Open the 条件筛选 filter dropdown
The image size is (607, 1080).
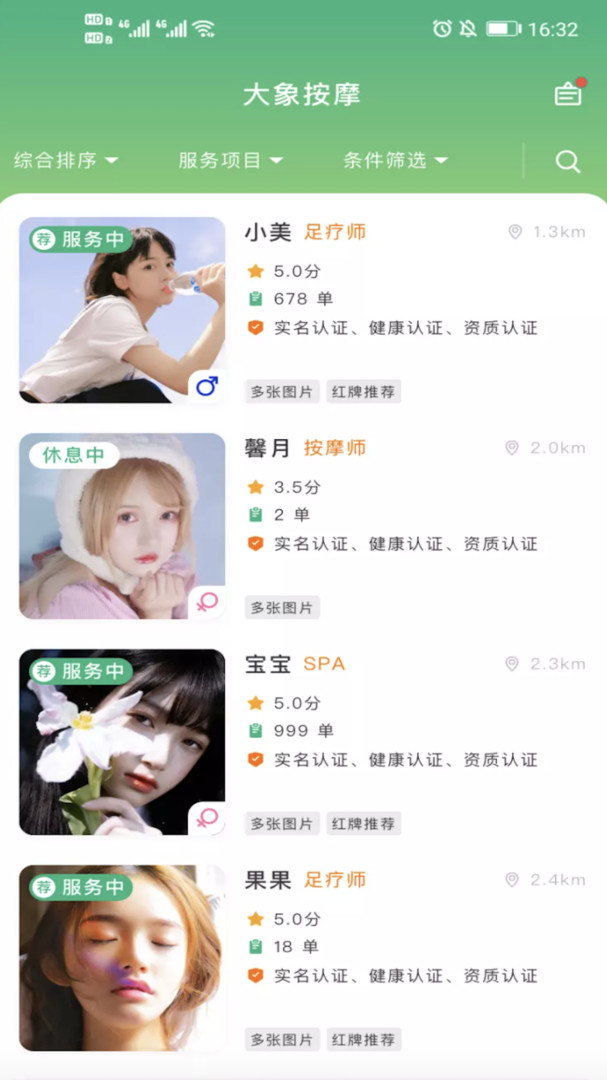[x=395, y=160]
